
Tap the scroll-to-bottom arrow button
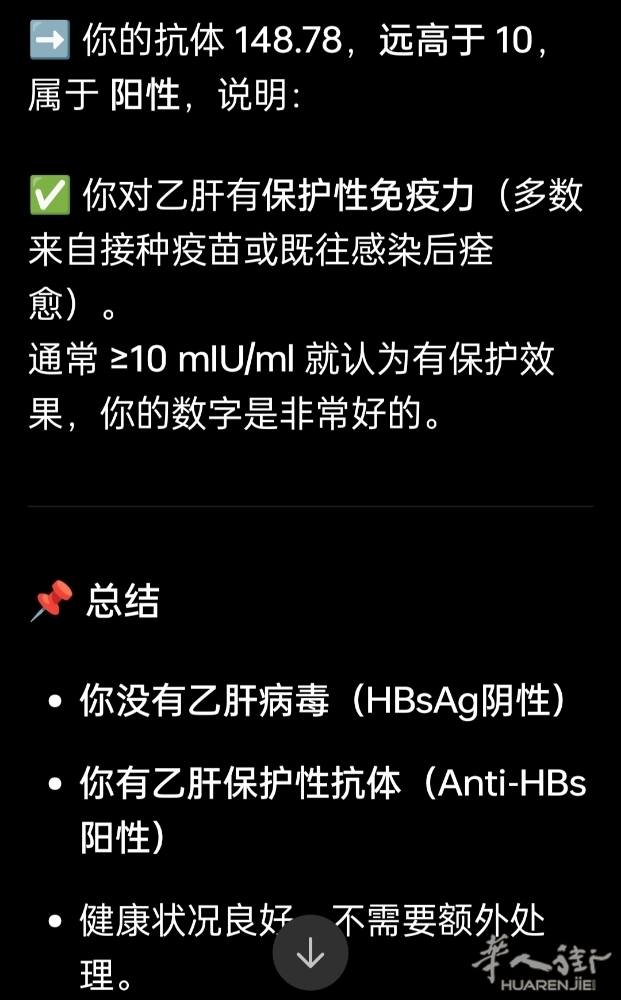tap(310, 954)
